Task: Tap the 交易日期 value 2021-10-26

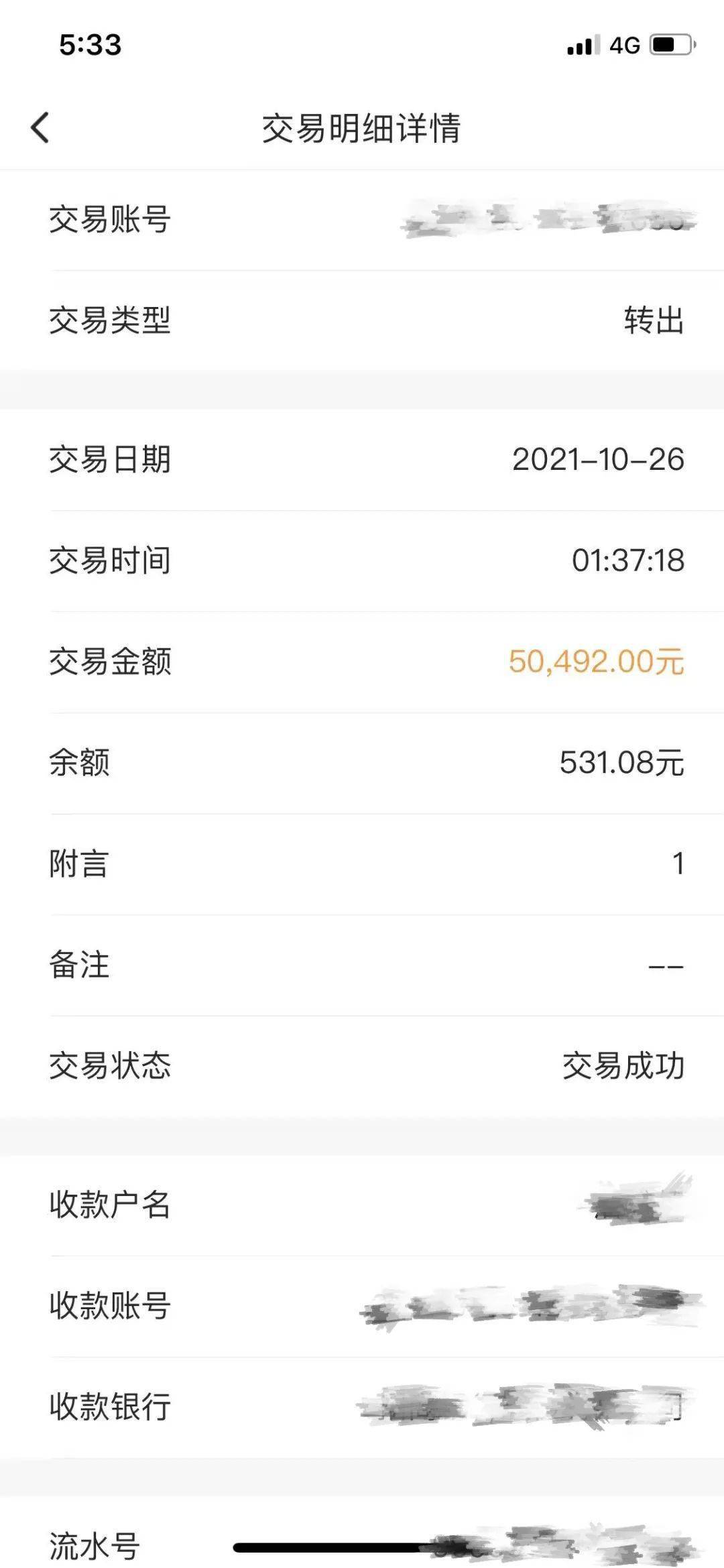Action: pyautogui.click(x=599, y=461)
